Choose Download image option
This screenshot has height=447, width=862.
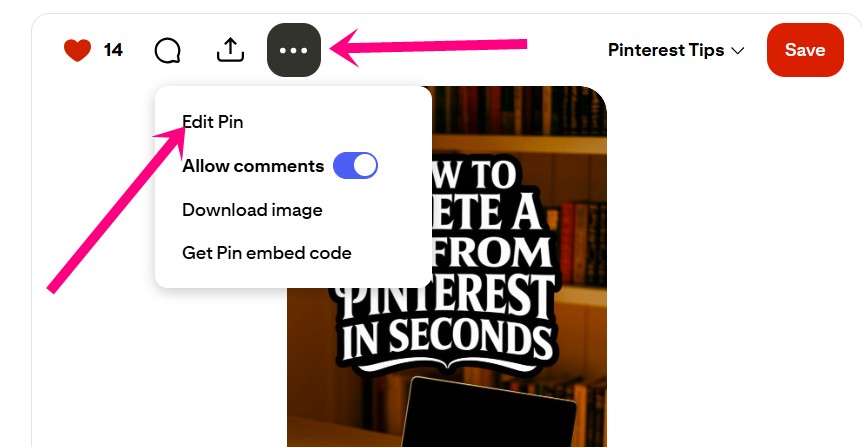tap(252, 210)
